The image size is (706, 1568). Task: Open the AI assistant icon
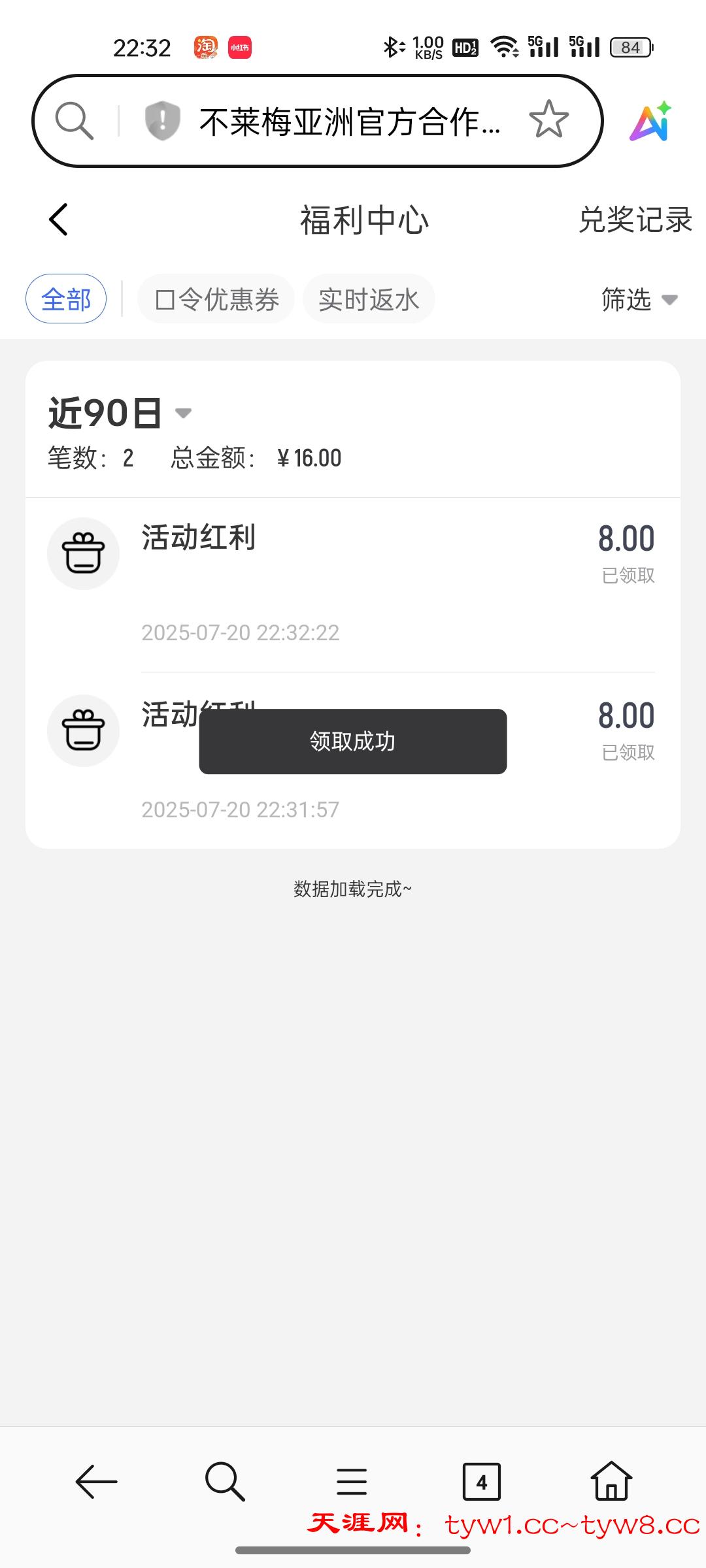point(650,122)
